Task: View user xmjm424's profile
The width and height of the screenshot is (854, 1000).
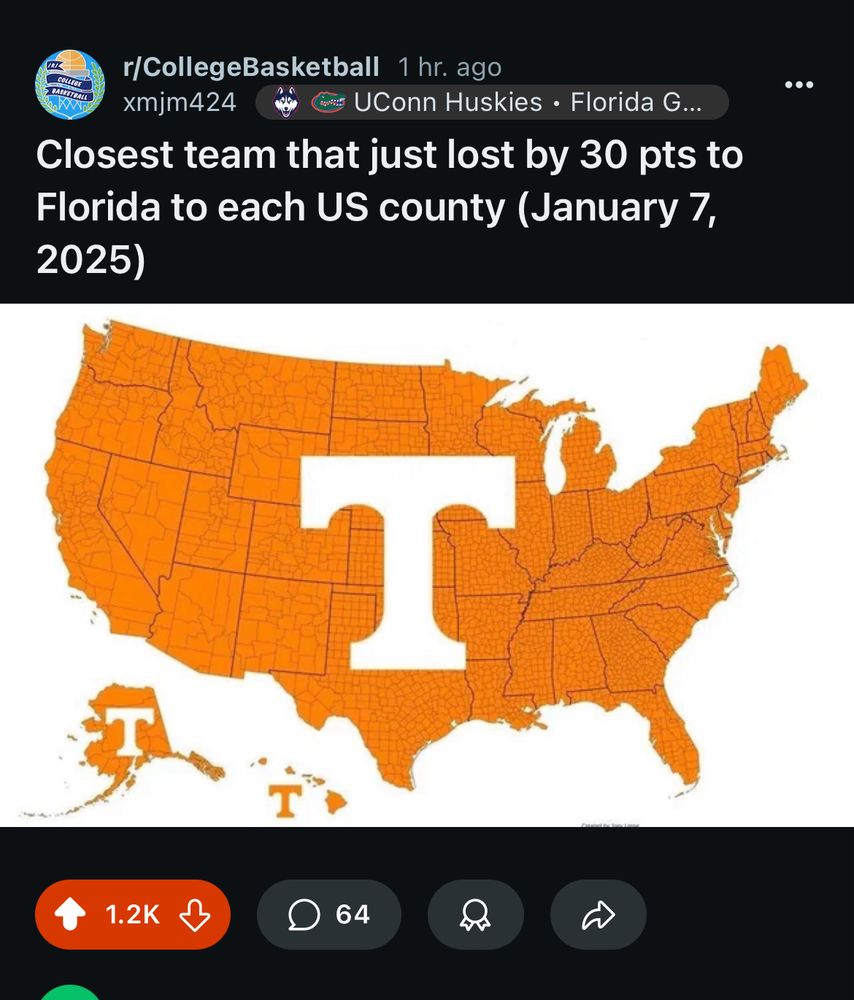Action: [x=179, y=102]
